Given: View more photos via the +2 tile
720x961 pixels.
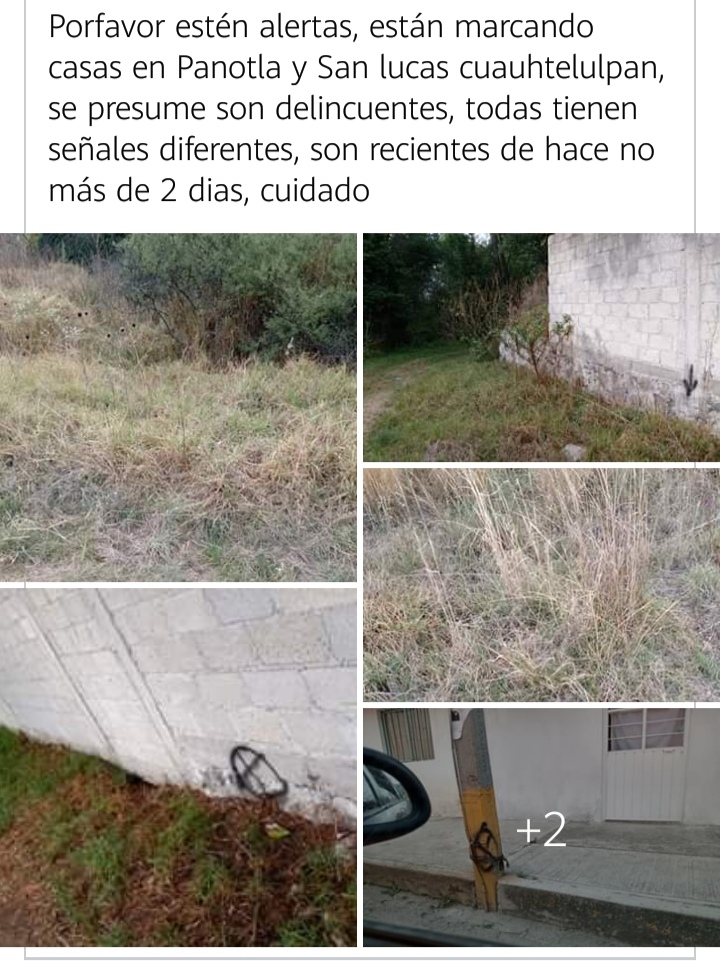Looking at the screenshot, I should tap(542, 828).
